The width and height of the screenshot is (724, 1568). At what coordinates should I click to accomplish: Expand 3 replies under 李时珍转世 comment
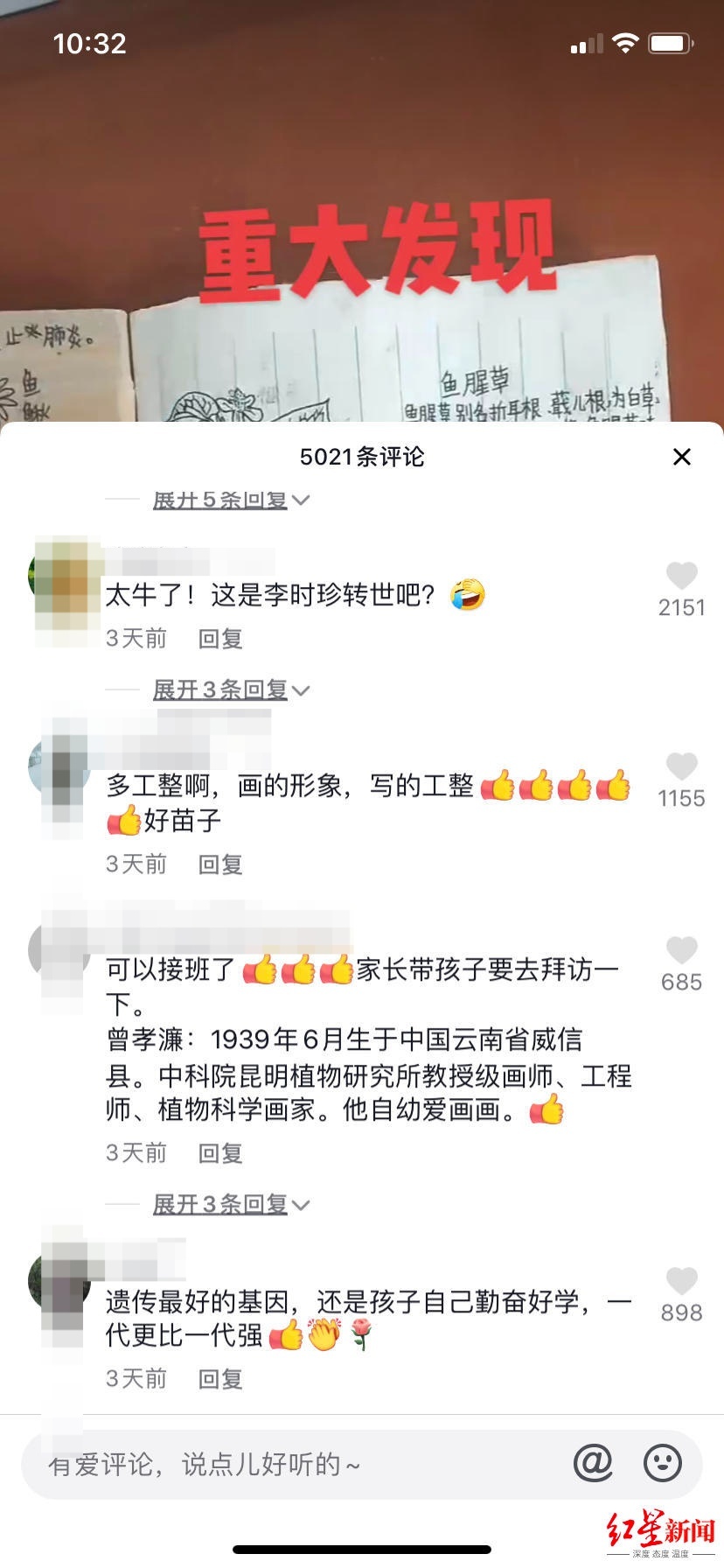point(230,689)
